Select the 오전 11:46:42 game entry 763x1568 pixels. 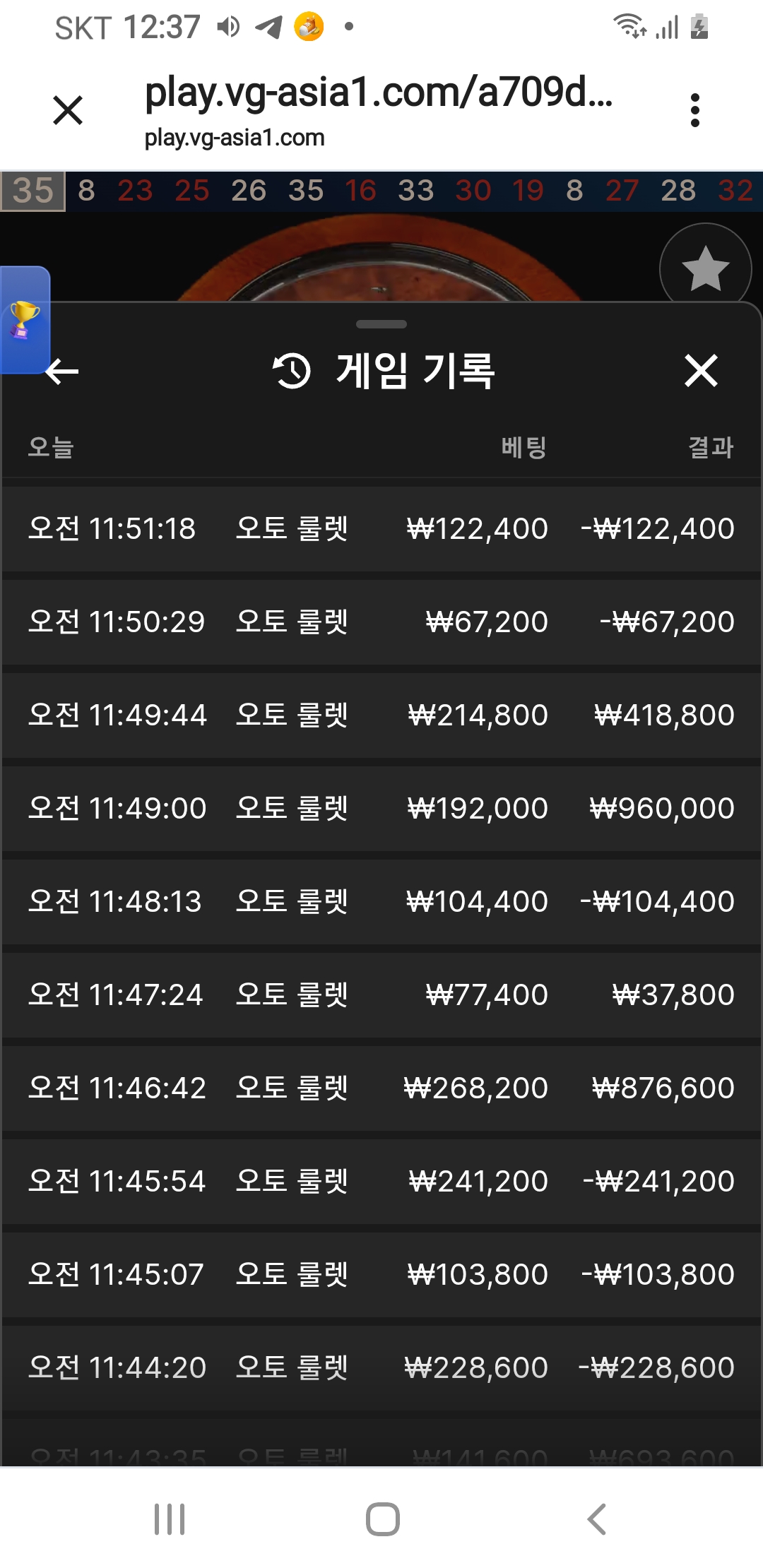(381, 1088)
